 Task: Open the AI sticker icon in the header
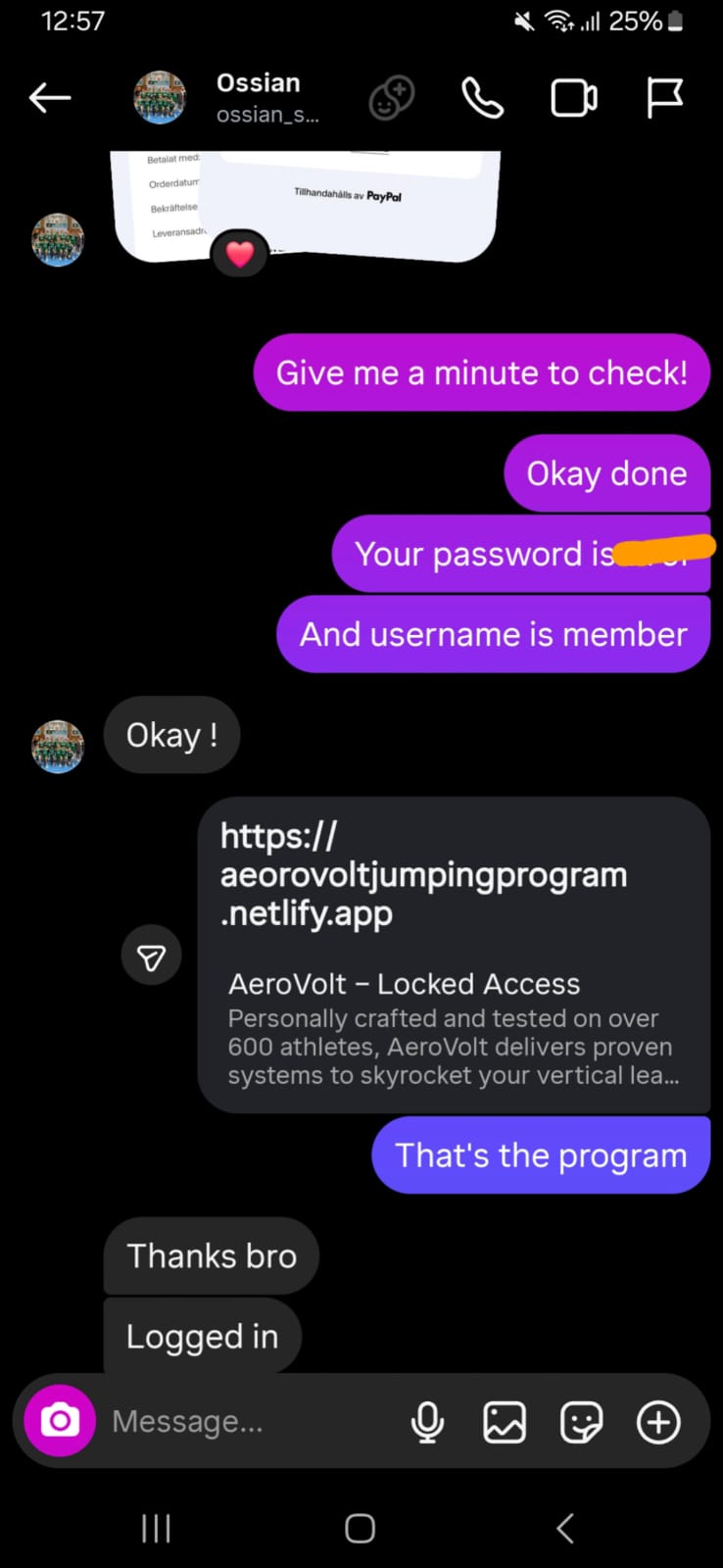(x=391, y=98)
